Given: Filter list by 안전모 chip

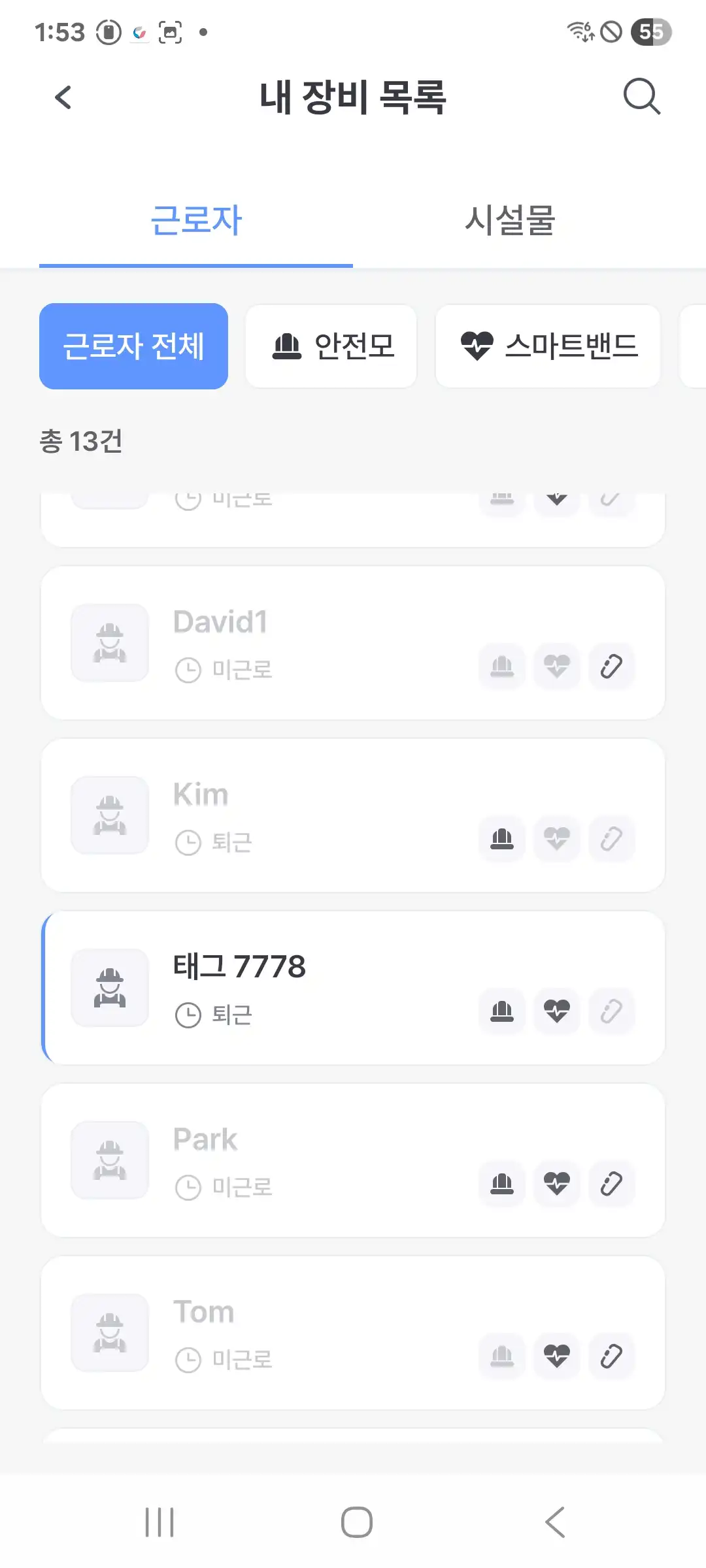Looking at the screenshot, I should click(x=331, y=346).
